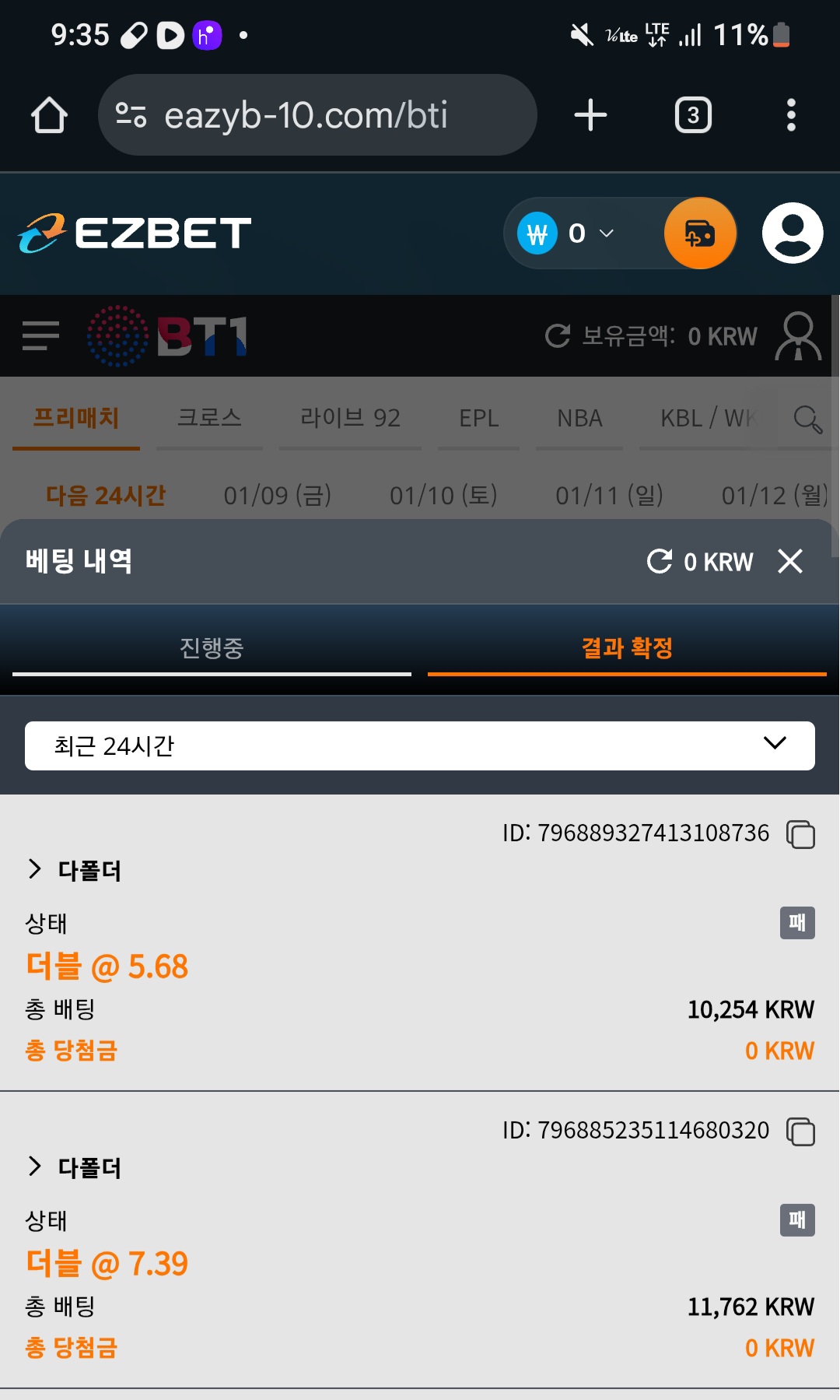Open the 최근 24시간 period dropdown

tap(420, 746)
